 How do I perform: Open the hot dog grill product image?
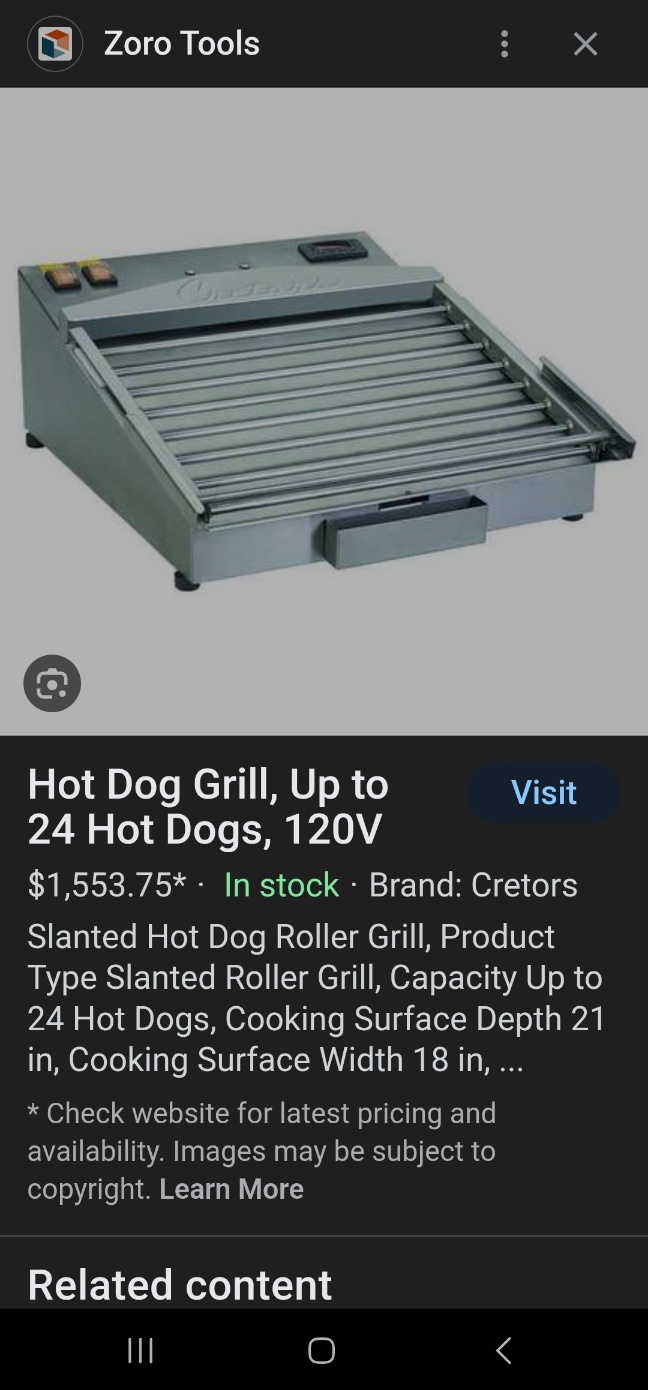(x=324, y=412)
